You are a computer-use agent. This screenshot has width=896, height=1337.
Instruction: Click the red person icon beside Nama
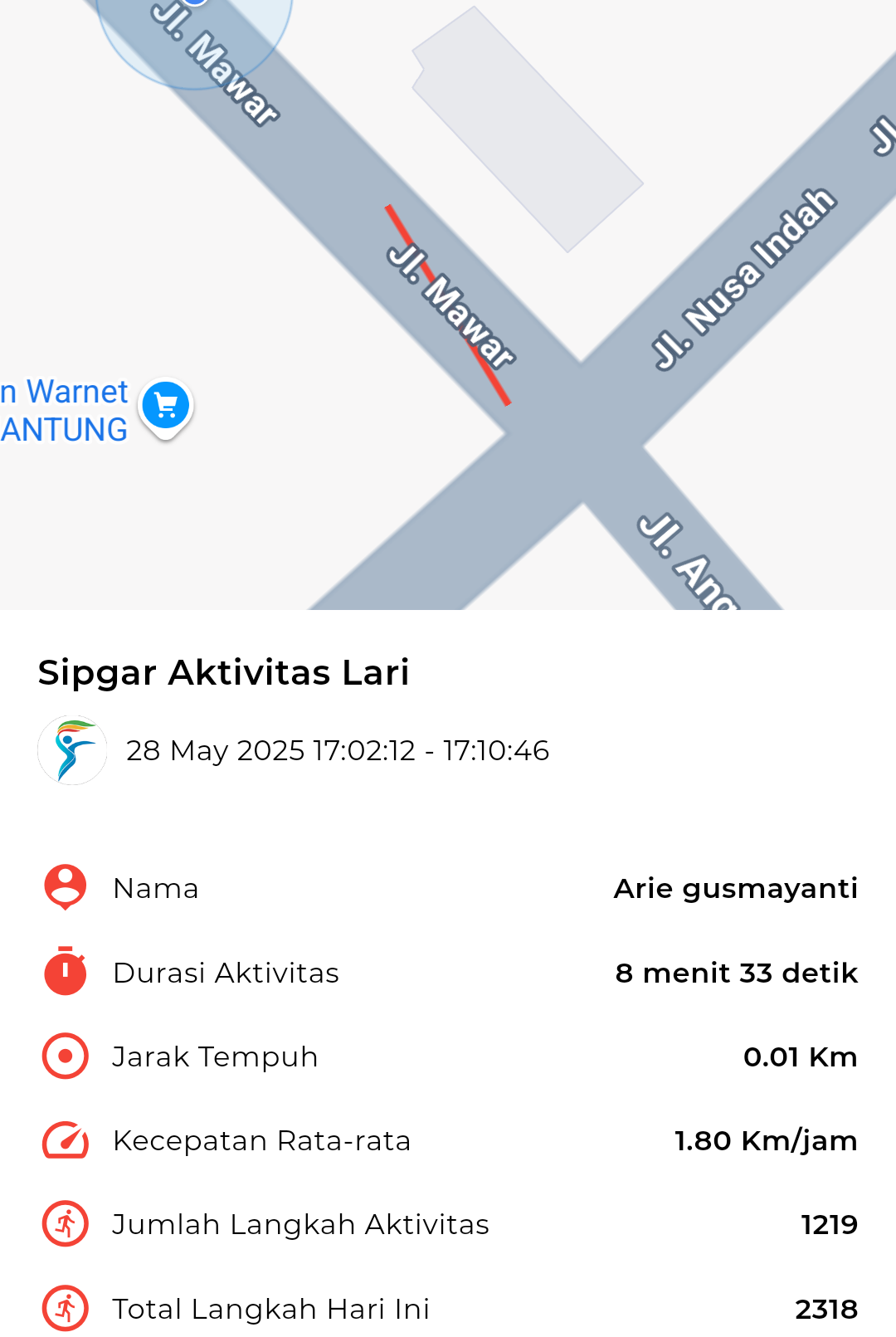pos(64,886)
